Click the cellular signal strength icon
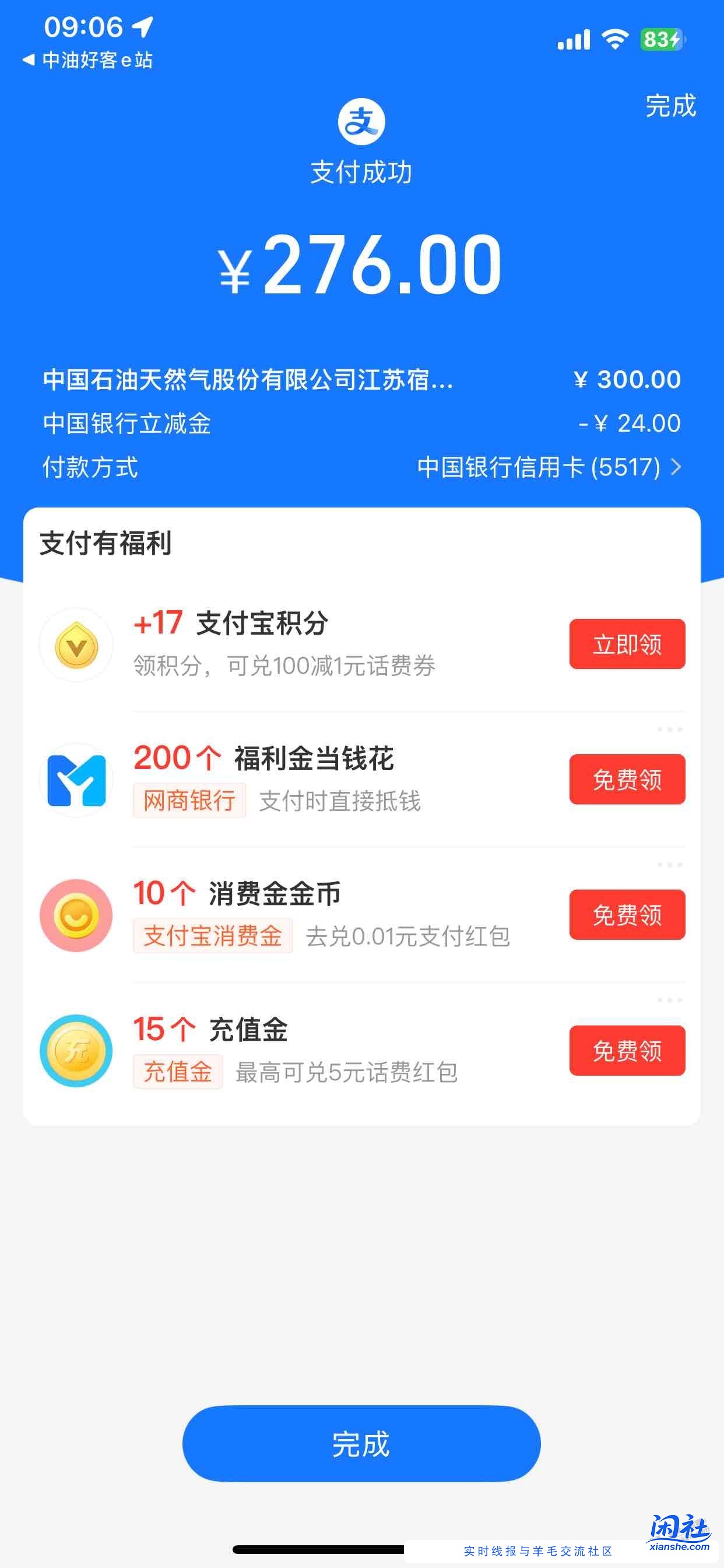The height and width of the screenshot is (1568, 724). (572, 38)
